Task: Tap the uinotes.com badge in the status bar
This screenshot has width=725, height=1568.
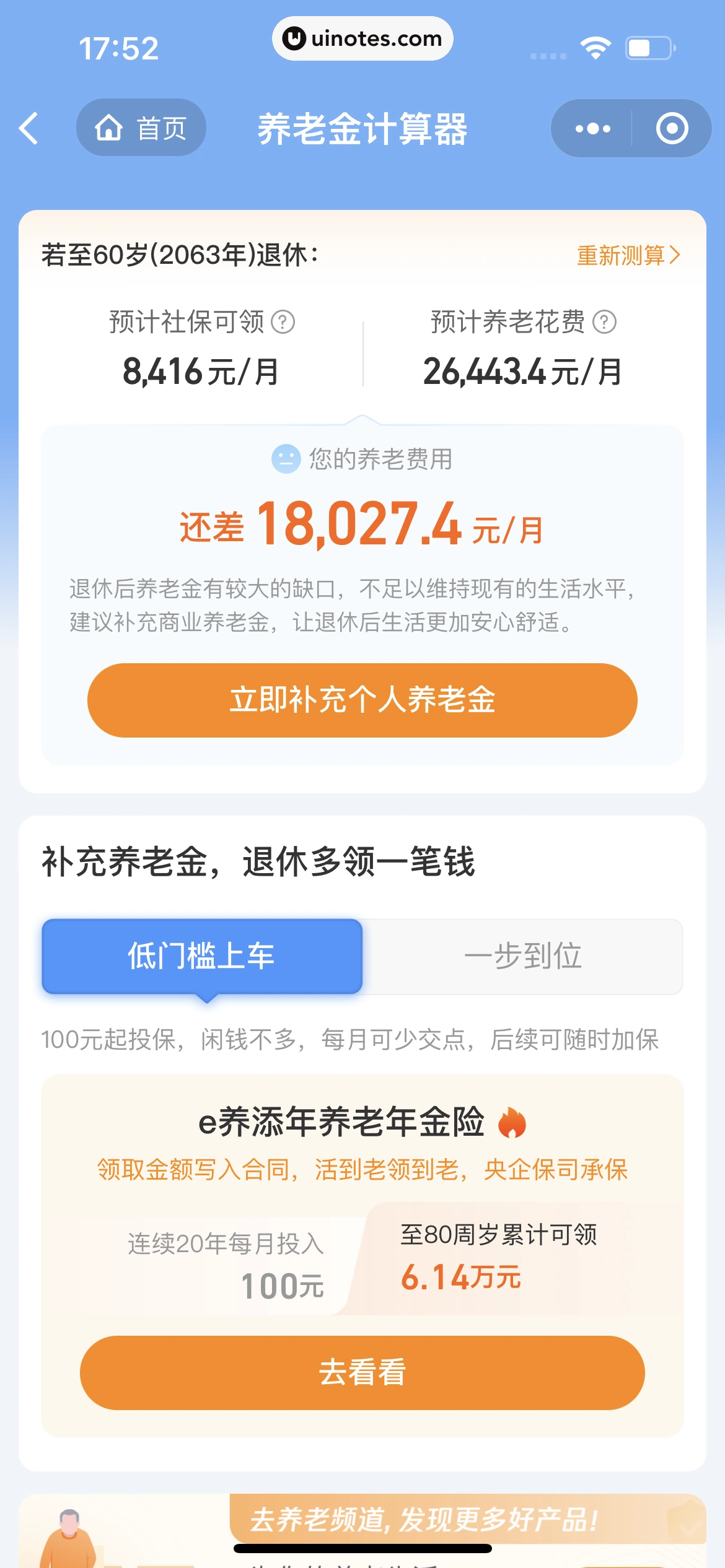Action: pos(362,38)
